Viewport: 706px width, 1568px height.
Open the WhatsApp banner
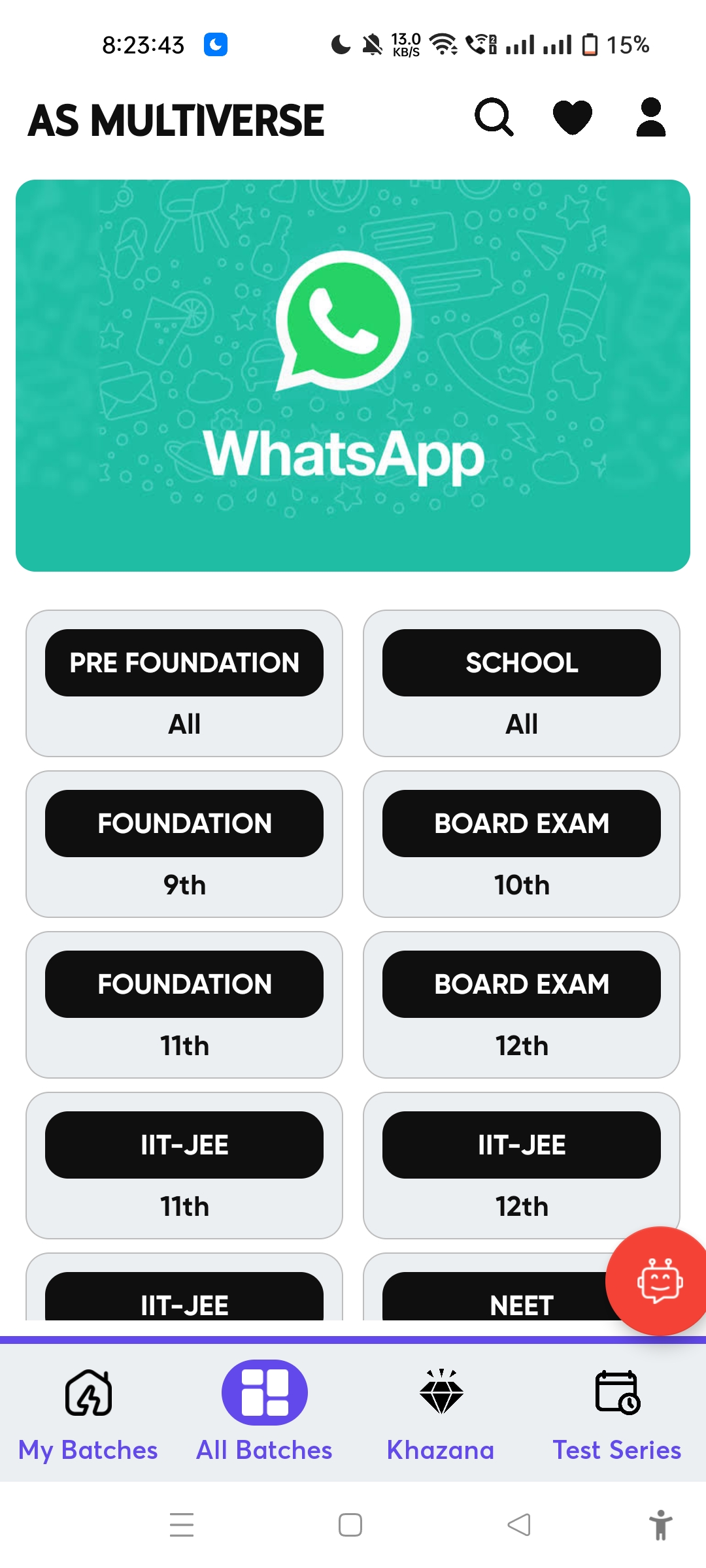tap(353, 376)
